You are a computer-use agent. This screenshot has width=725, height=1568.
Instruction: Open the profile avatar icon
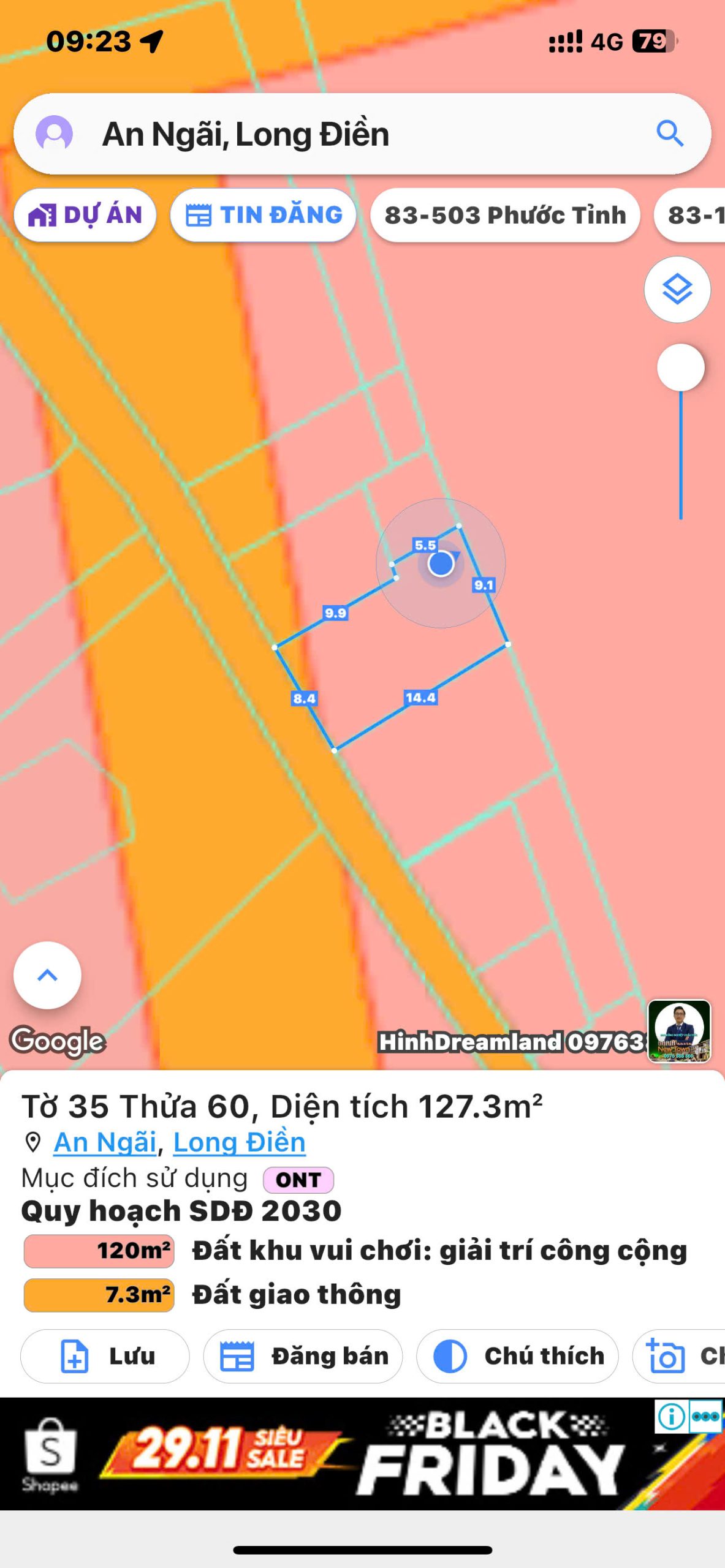[x=54, y=134]
